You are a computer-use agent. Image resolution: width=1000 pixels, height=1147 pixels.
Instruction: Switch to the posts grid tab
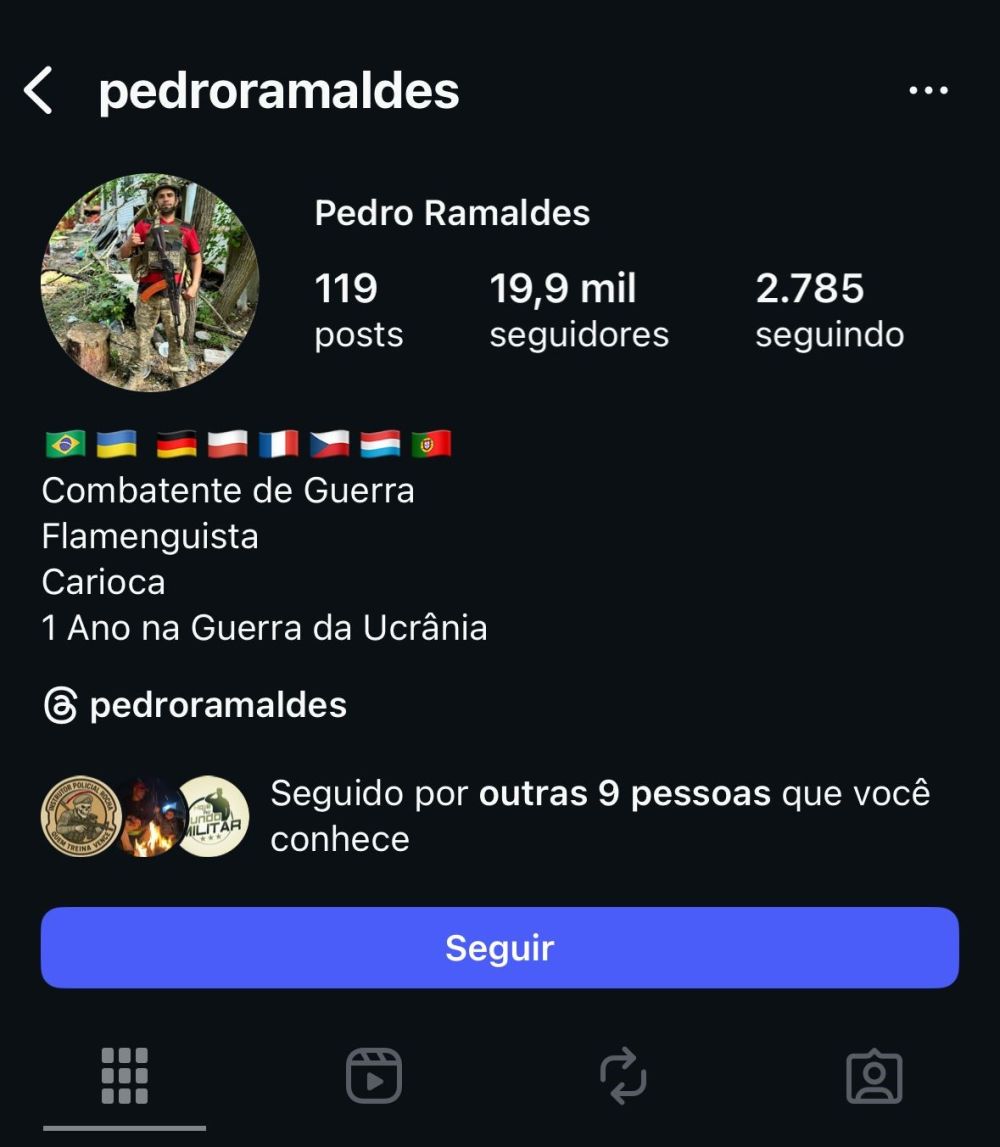coord(125,1076)
